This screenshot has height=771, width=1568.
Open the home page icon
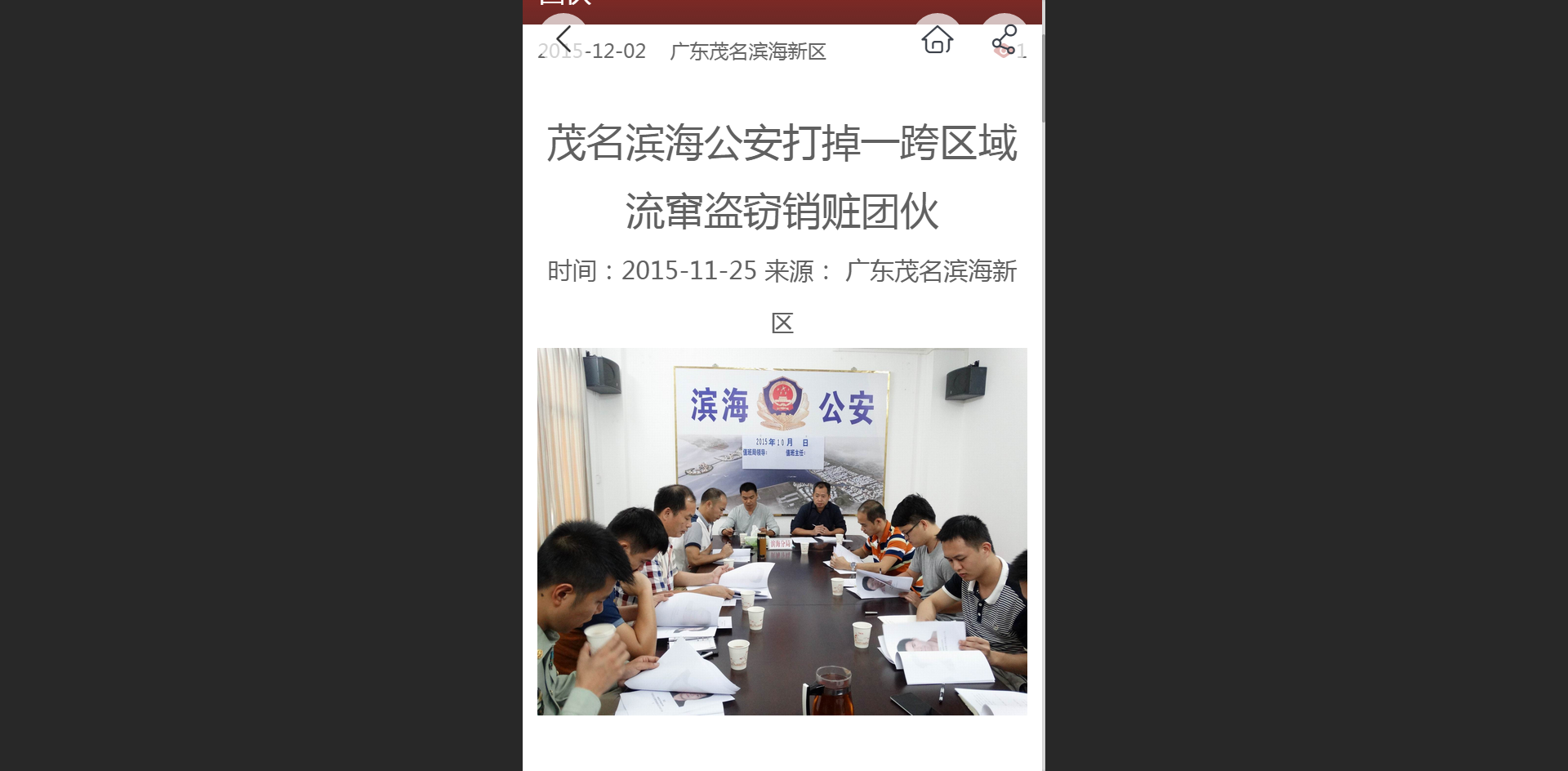937,39
